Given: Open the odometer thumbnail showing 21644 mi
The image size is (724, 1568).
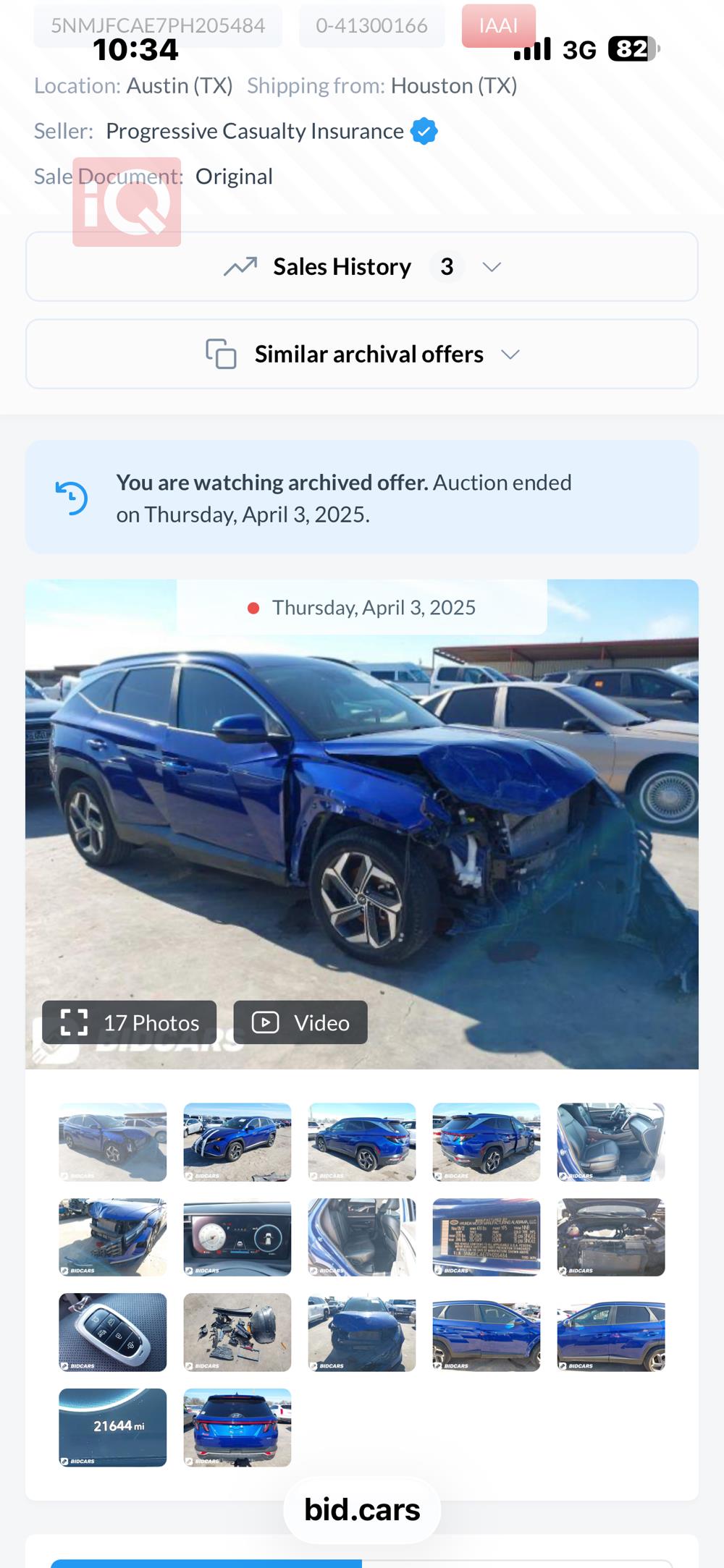Looking at the screenshot, I should click(x=113, y=1428).
